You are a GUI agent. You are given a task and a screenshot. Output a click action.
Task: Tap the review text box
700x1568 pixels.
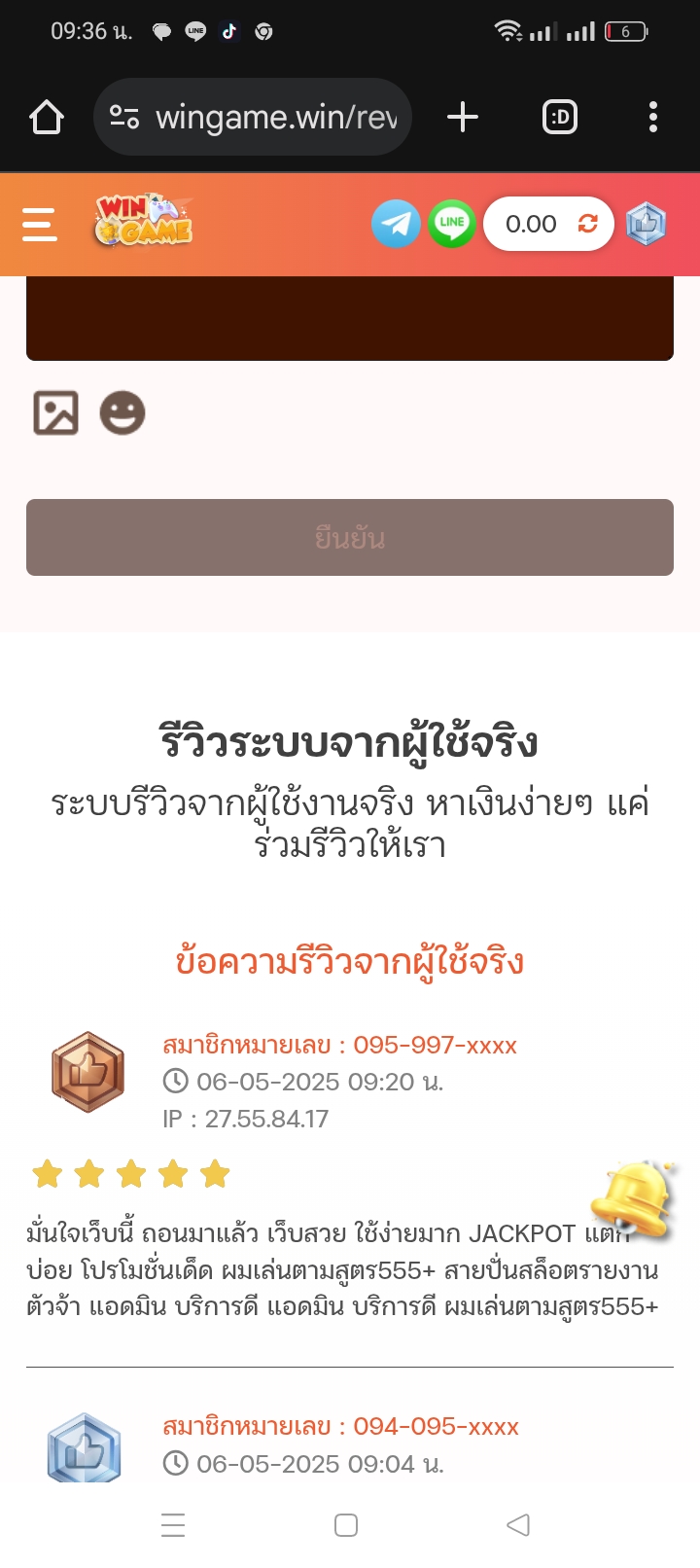(x=350, y=318)
